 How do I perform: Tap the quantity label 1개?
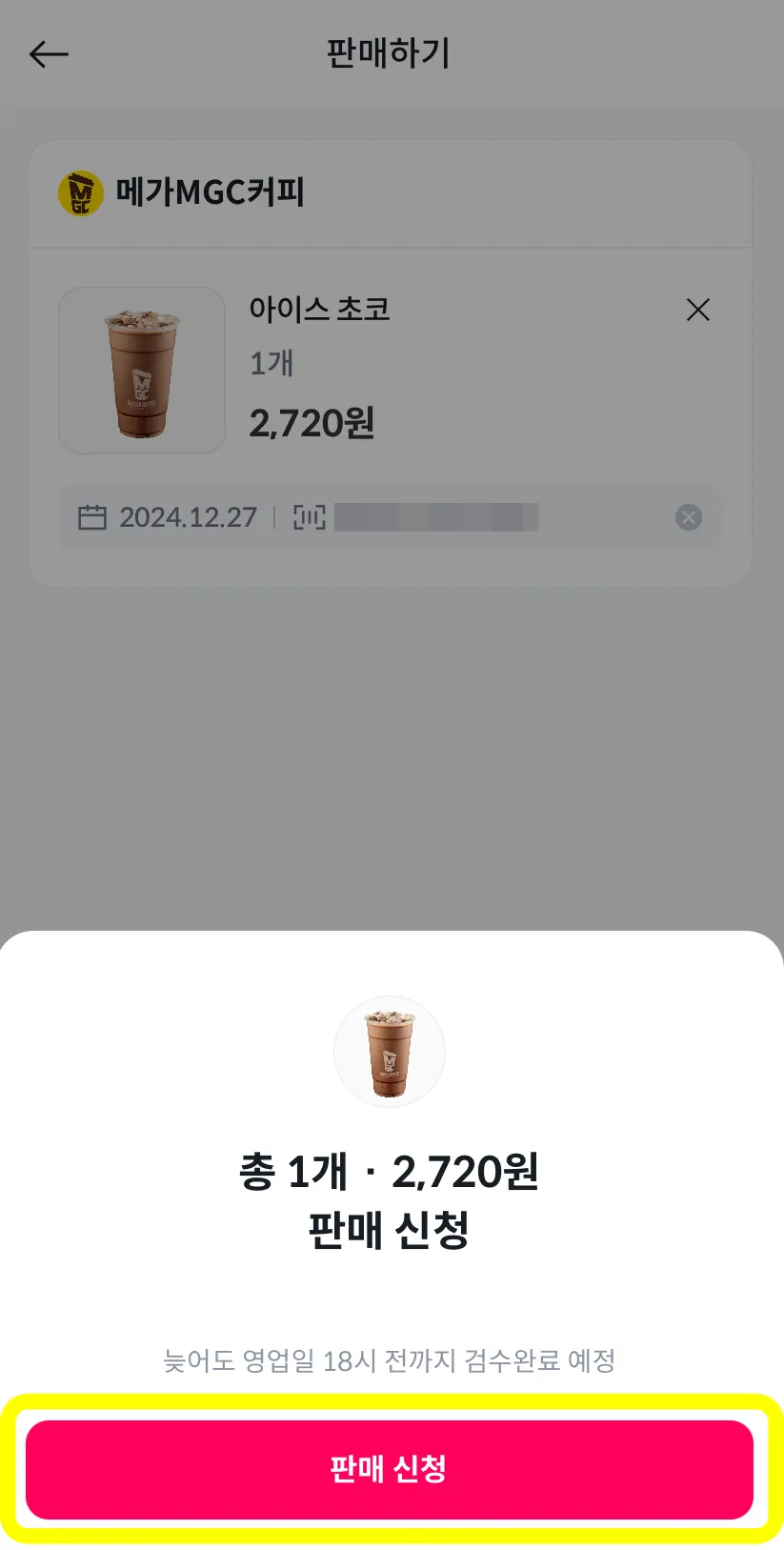pyautogui.click(x=270, y=364)
